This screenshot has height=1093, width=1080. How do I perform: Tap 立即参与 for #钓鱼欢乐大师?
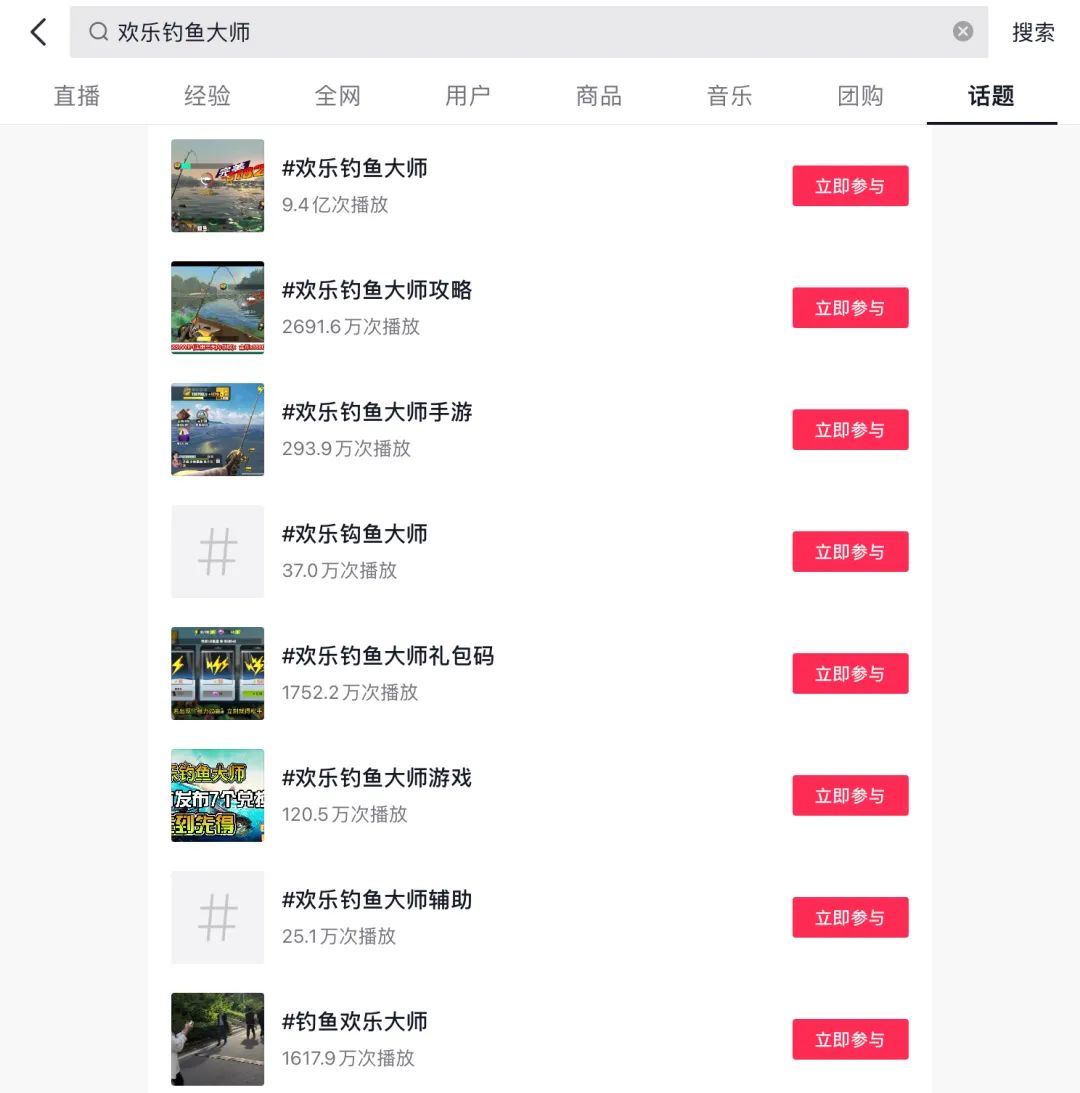850,1040
